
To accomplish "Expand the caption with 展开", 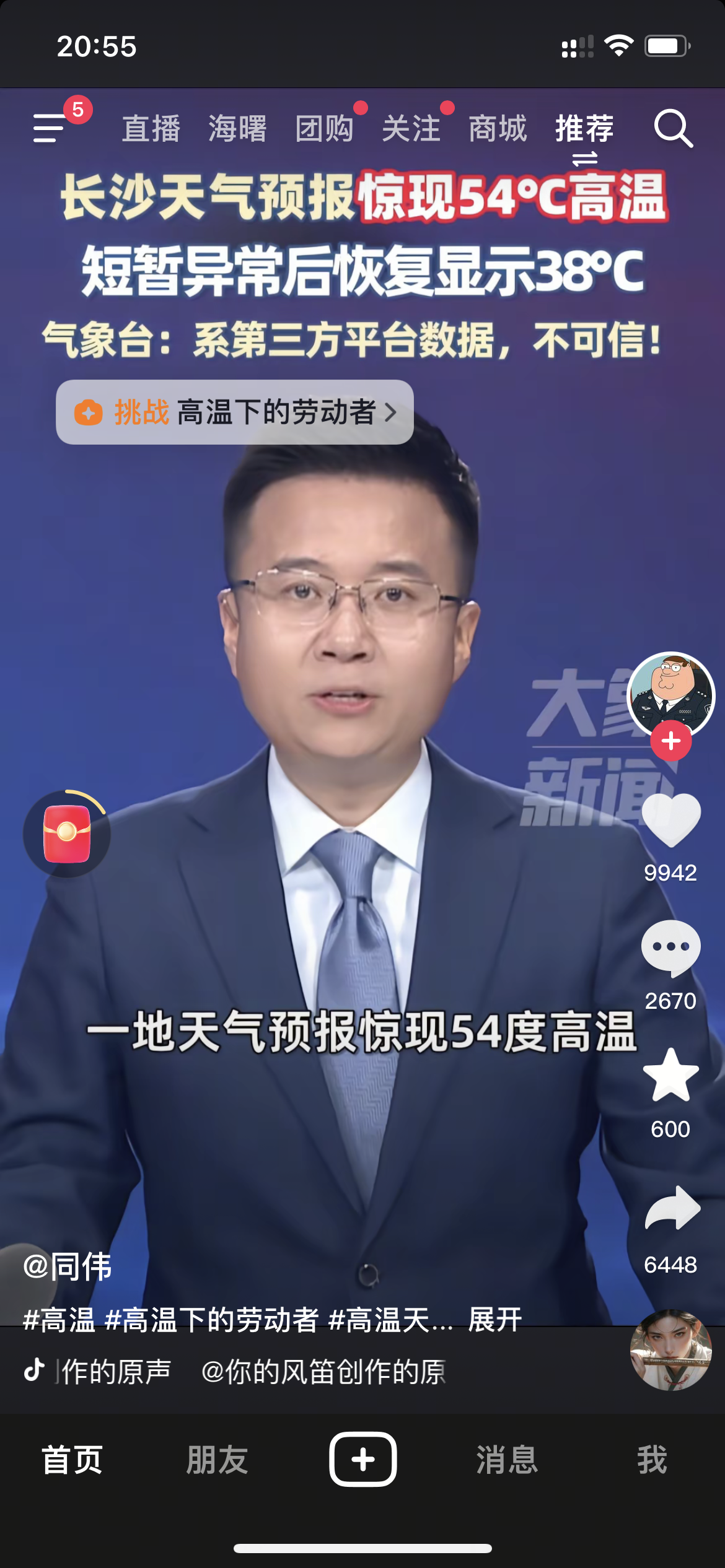I will tap(494, 1319).
